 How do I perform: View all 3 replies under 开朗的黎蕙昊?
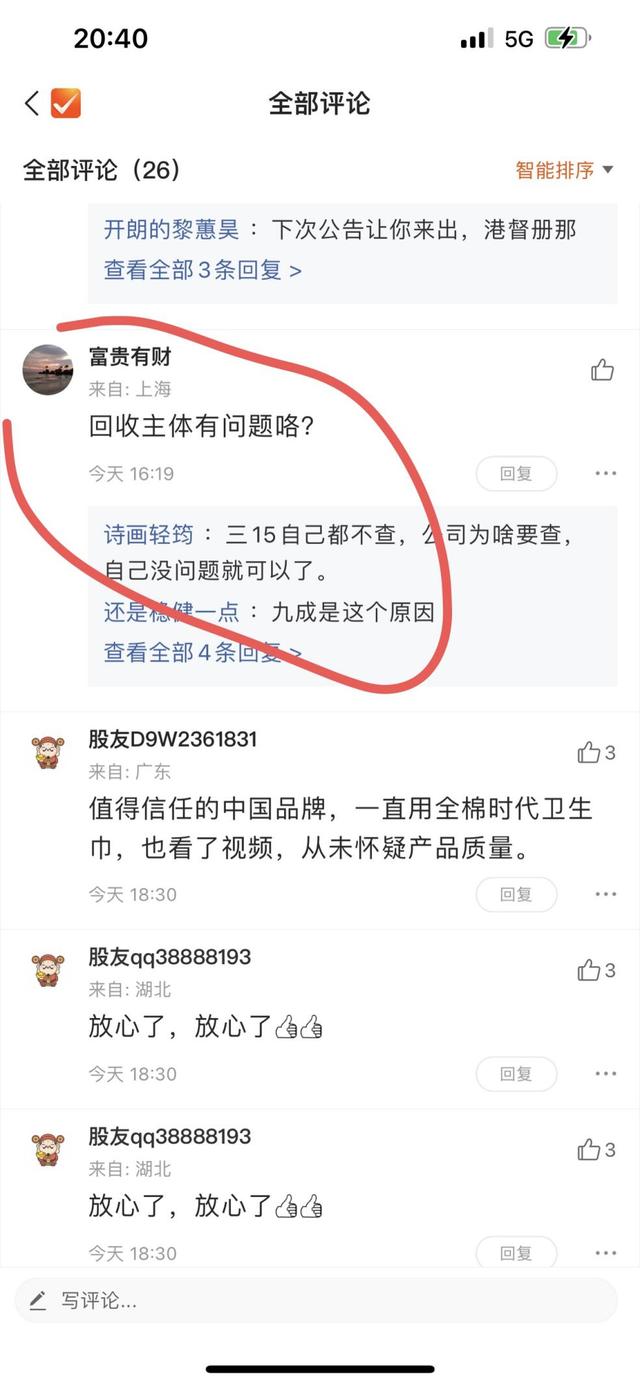click(203, 270)
